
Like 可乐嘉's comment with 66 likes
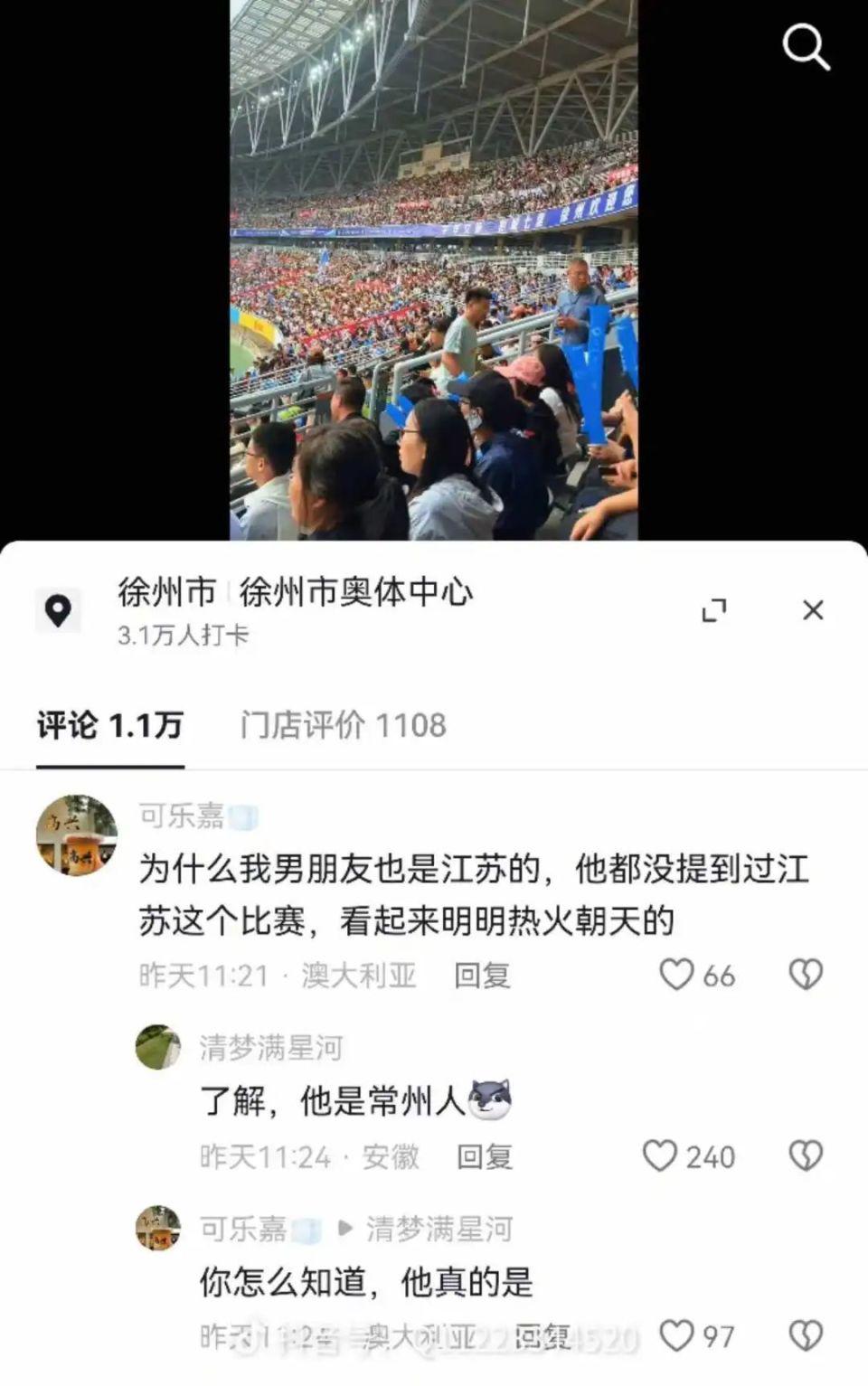tap(676, 975)
